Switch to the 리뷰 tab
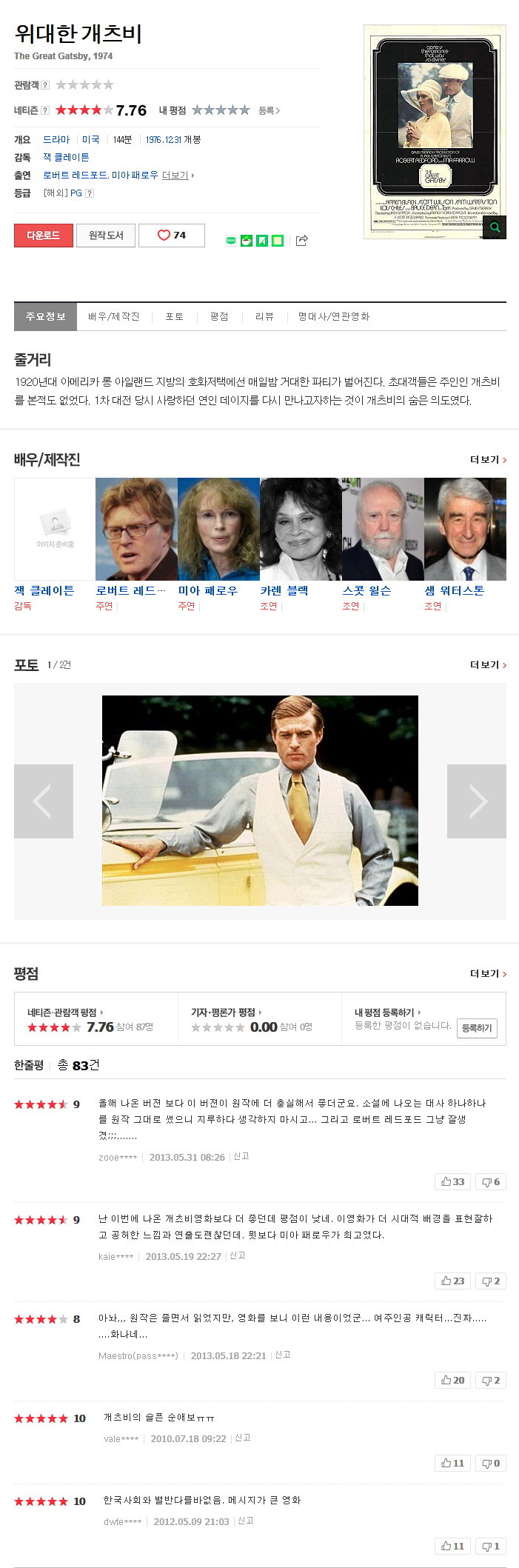 coord(264,316)
